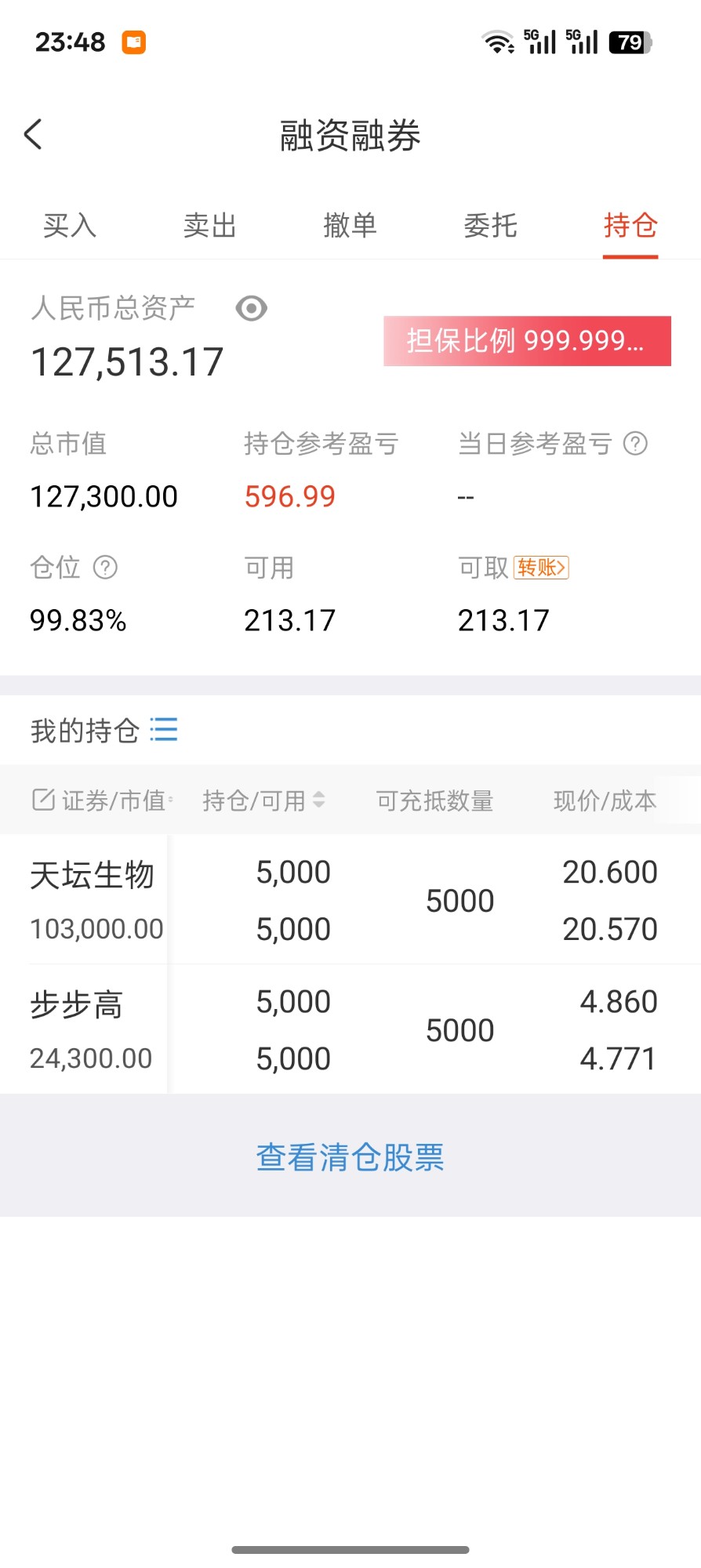701x1568 pixels.
Task: Show help for 仓位
Action: click(105, 567)
